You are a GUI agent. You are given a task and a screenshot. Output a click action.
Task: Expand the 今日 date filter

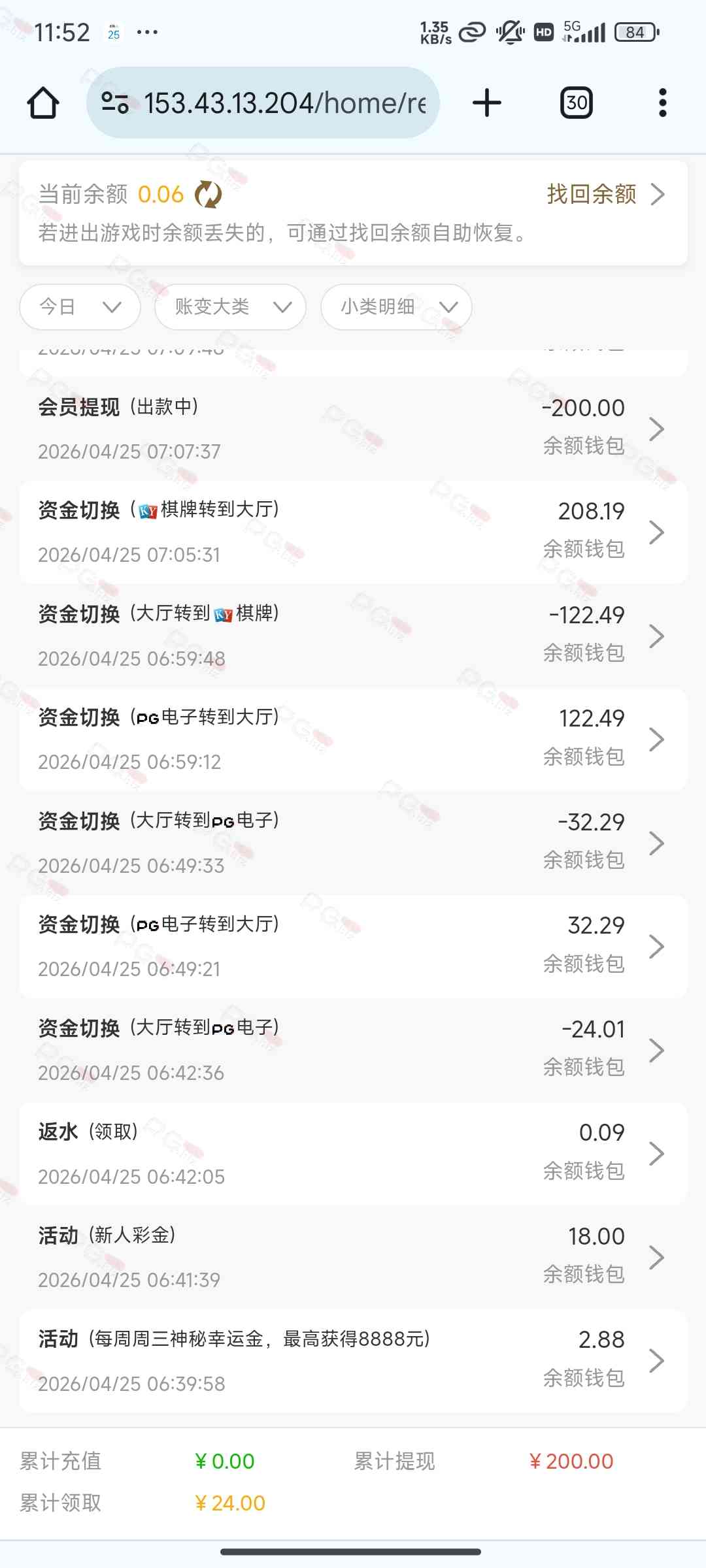pos(80,306)
